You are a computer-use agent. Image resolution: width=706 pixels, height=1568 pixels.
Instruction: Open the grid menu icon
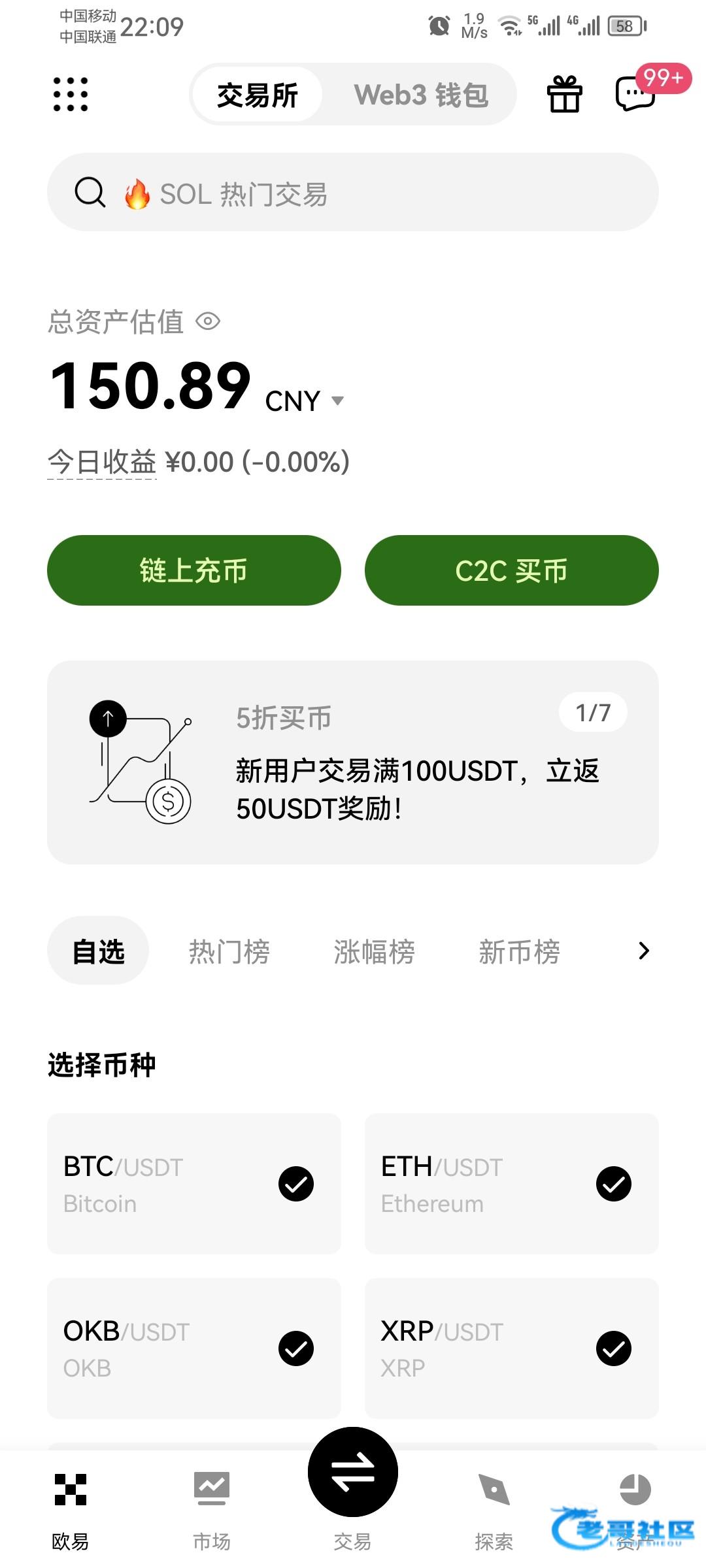pos(71,94)
